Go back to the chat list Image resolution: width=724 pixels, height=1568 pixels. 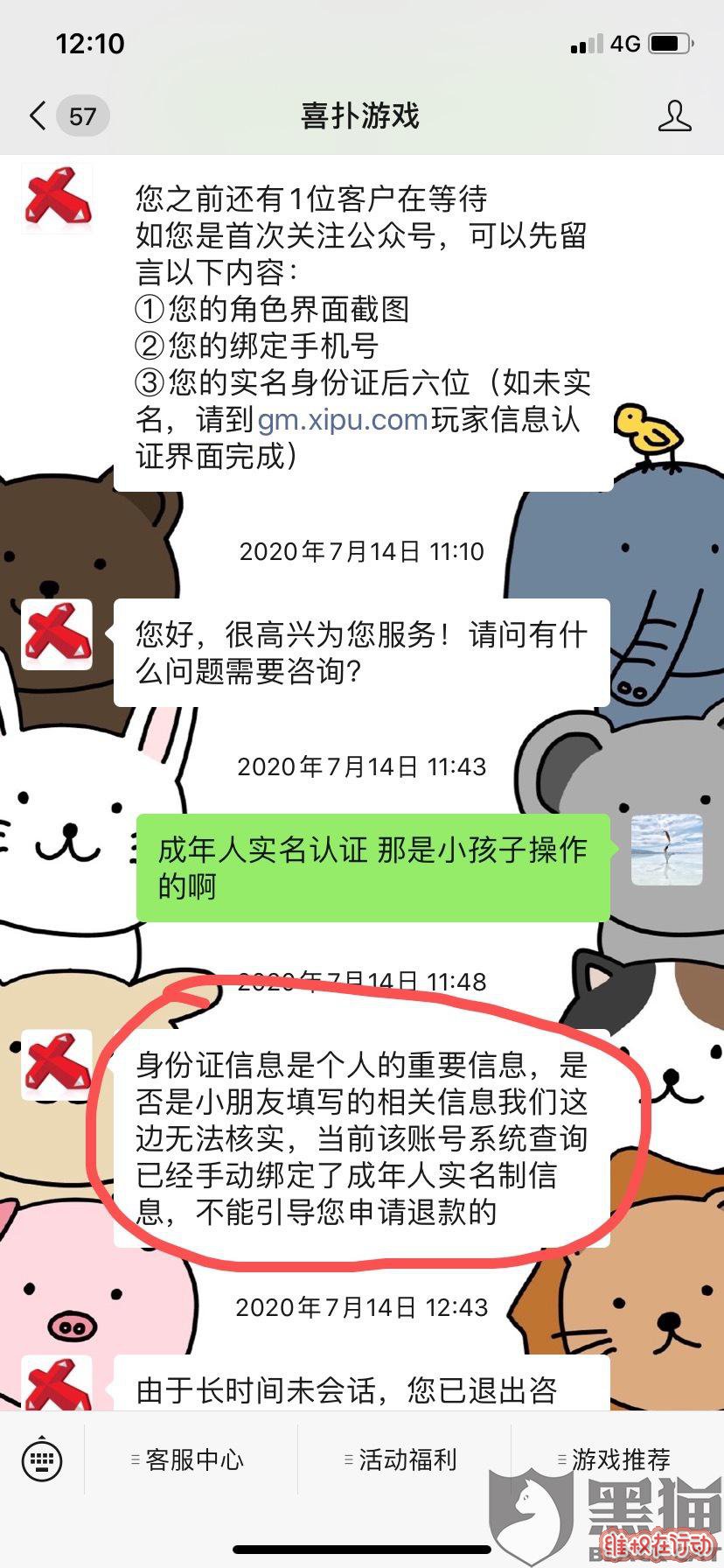pyautogui.click(x=39, y=115)
